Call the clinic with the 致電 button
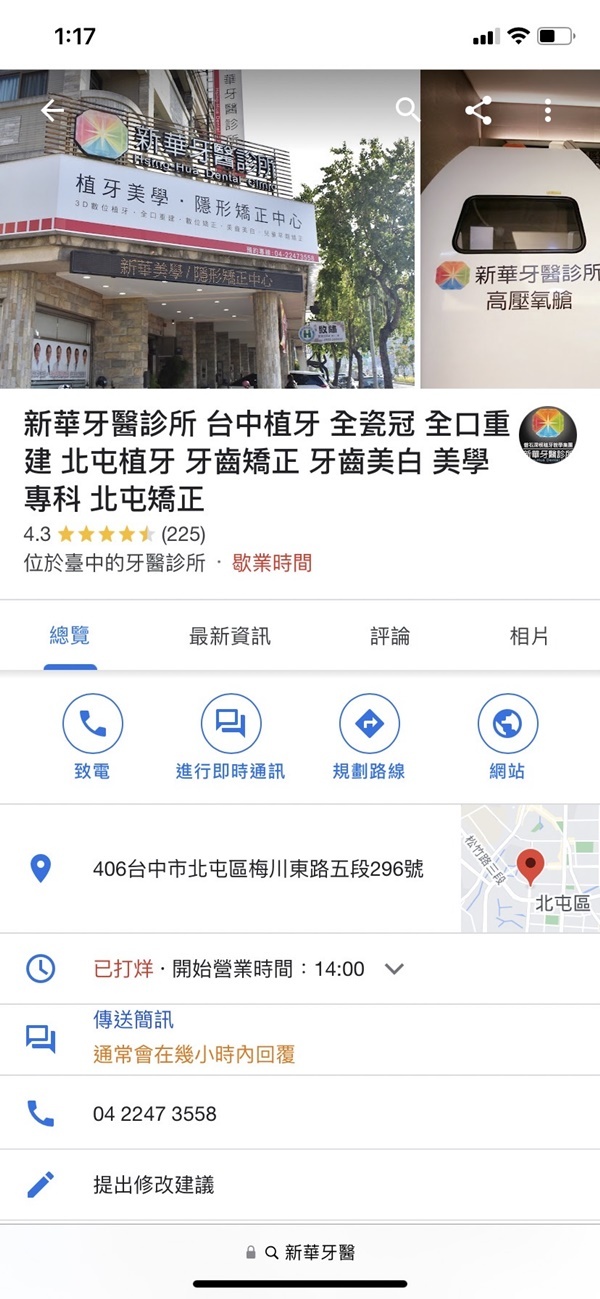 [92, 737]
